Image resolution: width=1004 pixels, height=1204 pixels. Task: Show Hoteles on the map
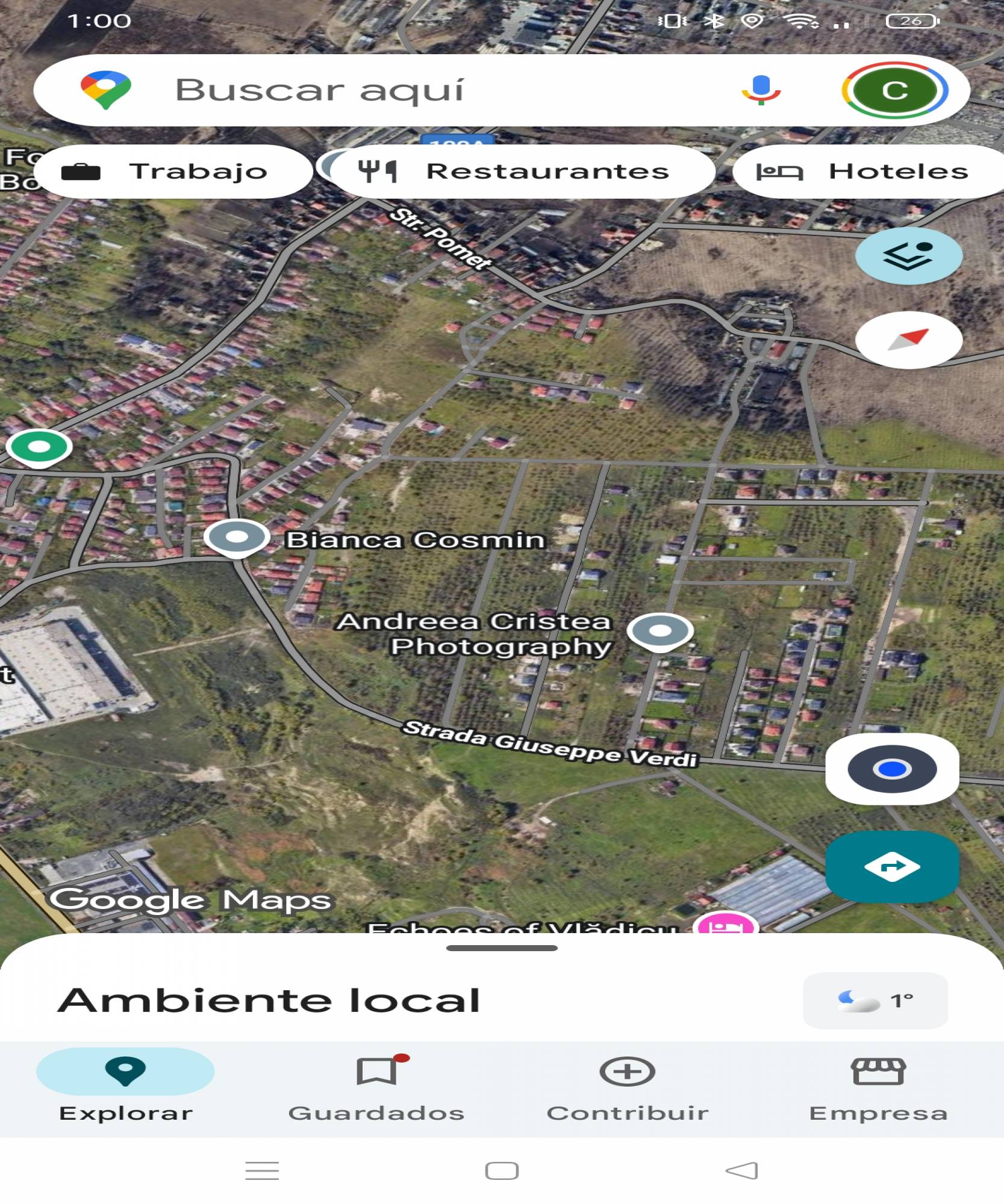click(867, 172)
